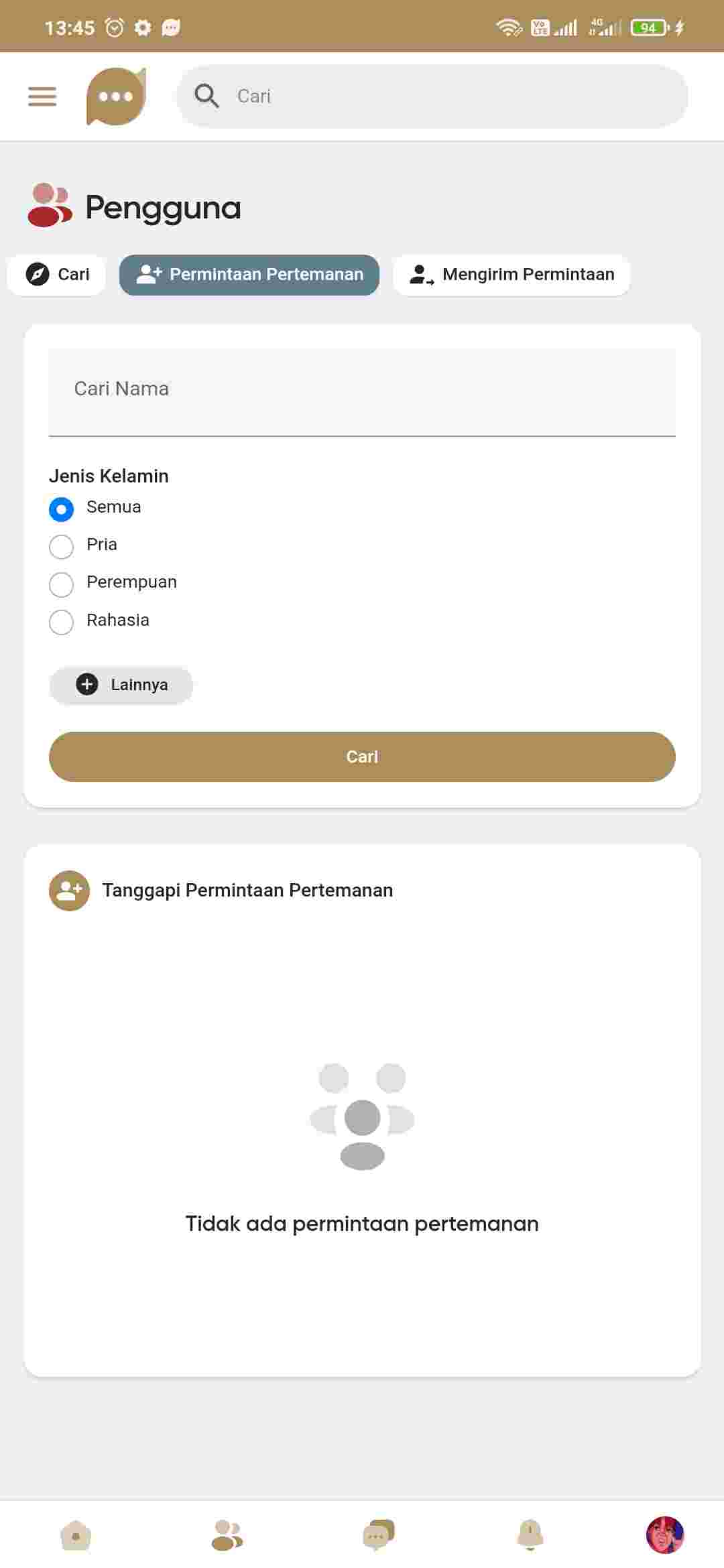Viewport: 724px width, 1568px height.
Task: Open profile avatar in bottom bar
Action: pyautogui.click(x=664, y=1535)
